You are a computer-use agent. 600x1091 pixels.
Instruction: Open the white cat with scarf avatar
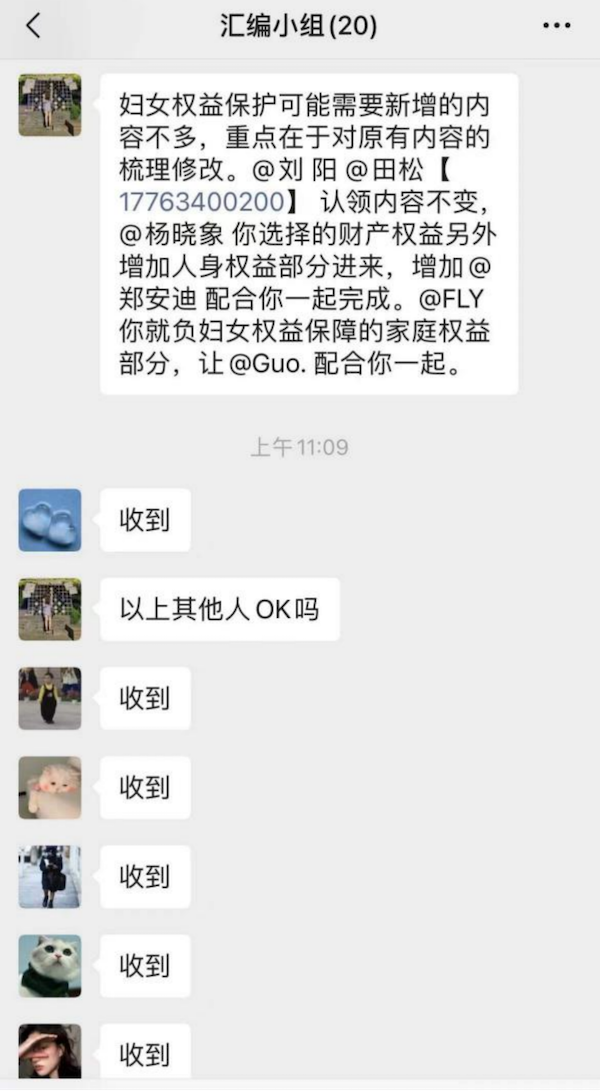(x=50, y=965)
